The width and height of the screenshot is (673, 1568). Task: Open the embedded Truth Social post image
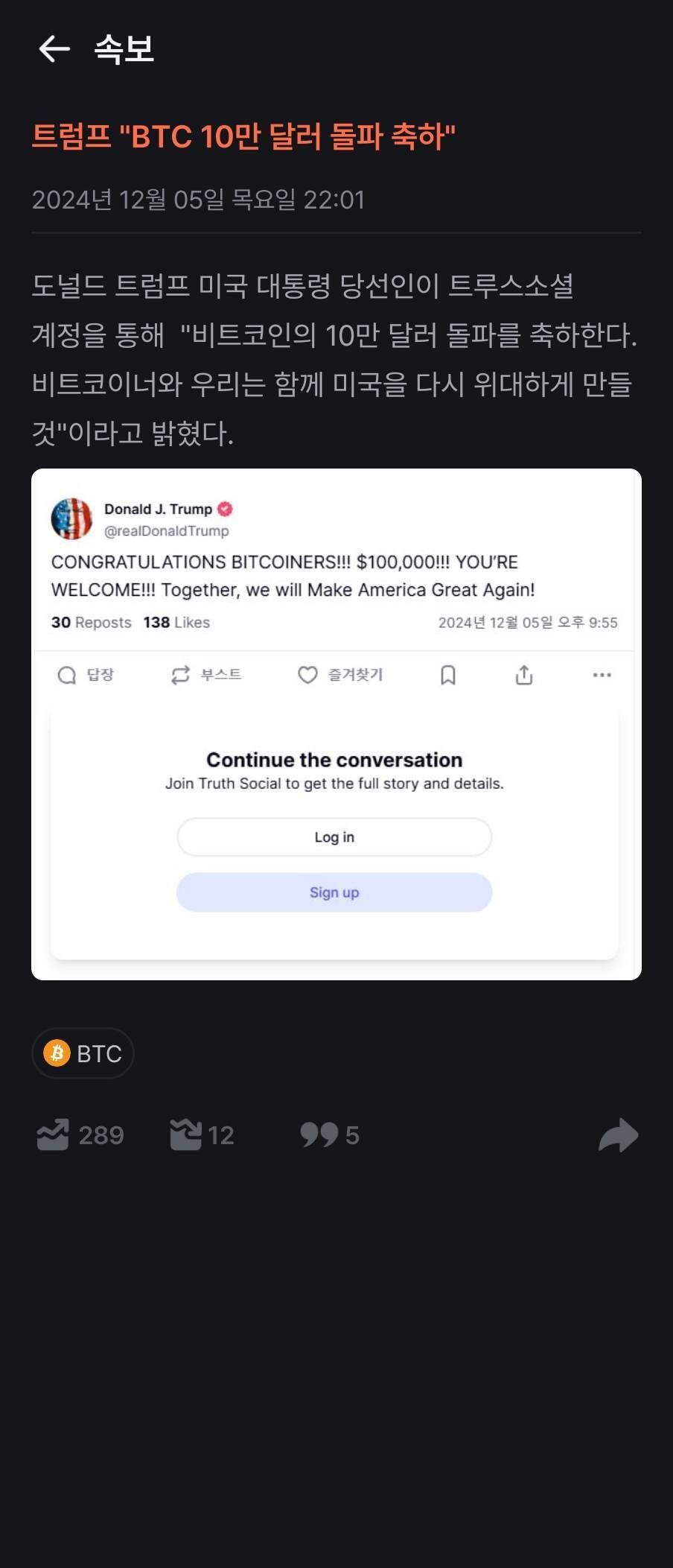[336, 723]
